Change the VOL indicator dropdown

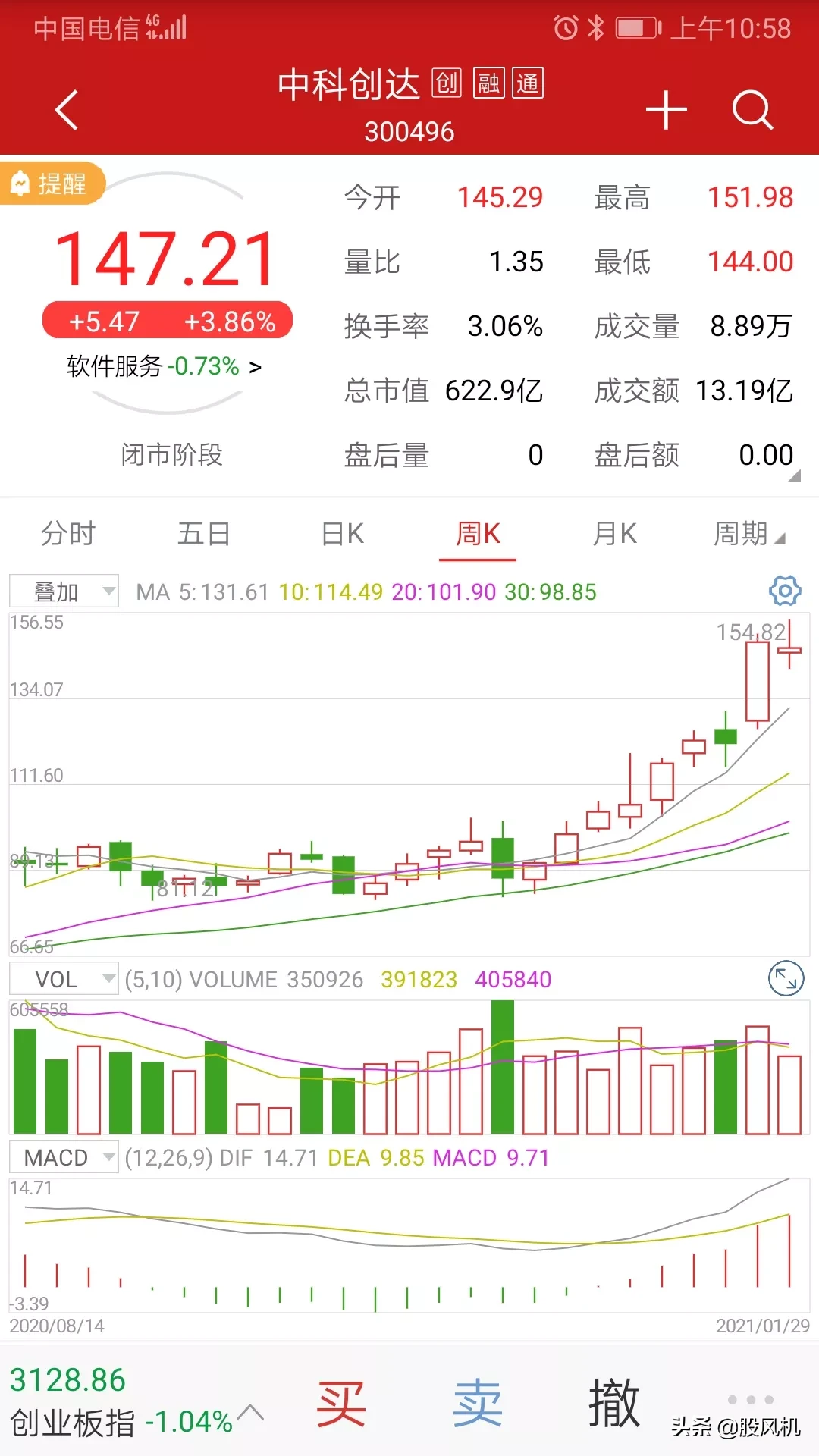64,979
